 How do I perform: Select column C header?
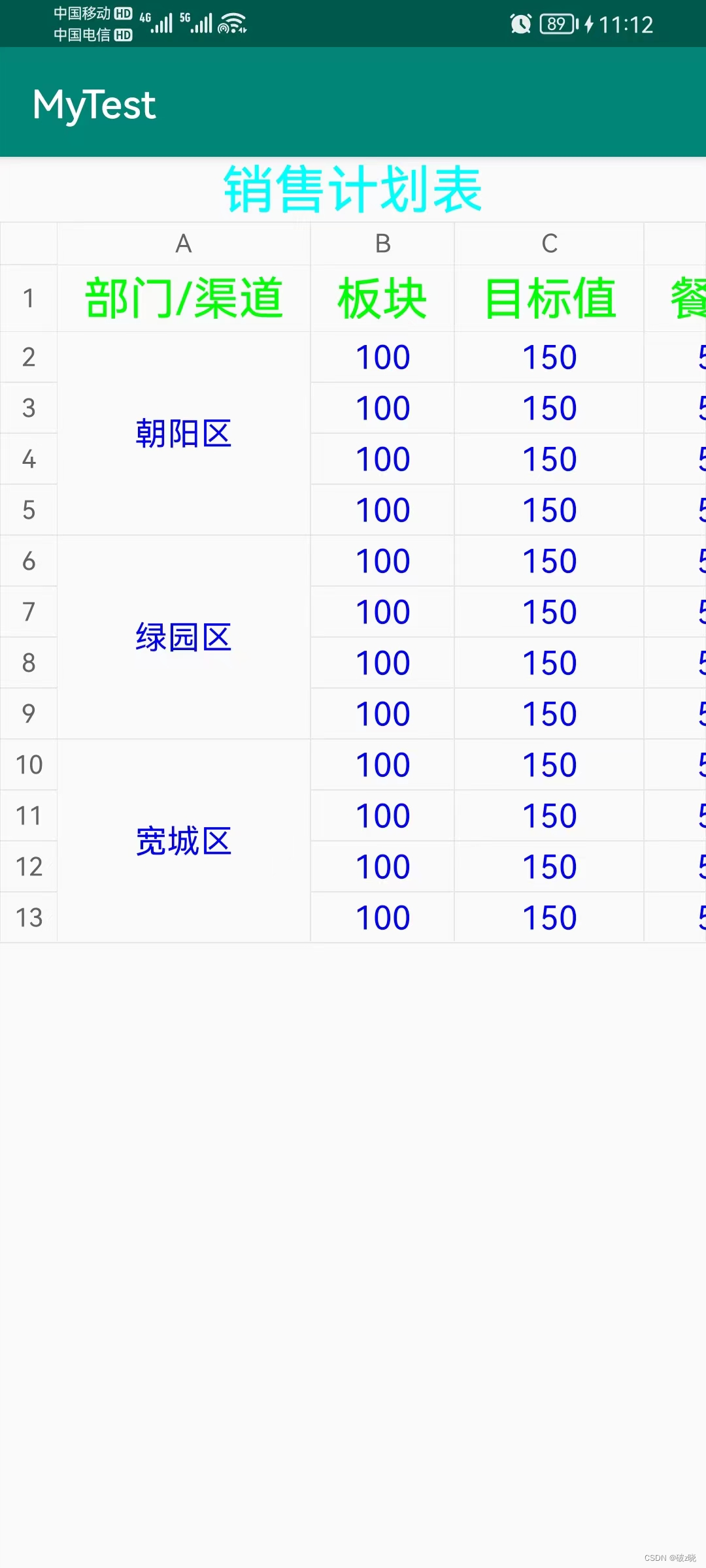click(549, 244)
